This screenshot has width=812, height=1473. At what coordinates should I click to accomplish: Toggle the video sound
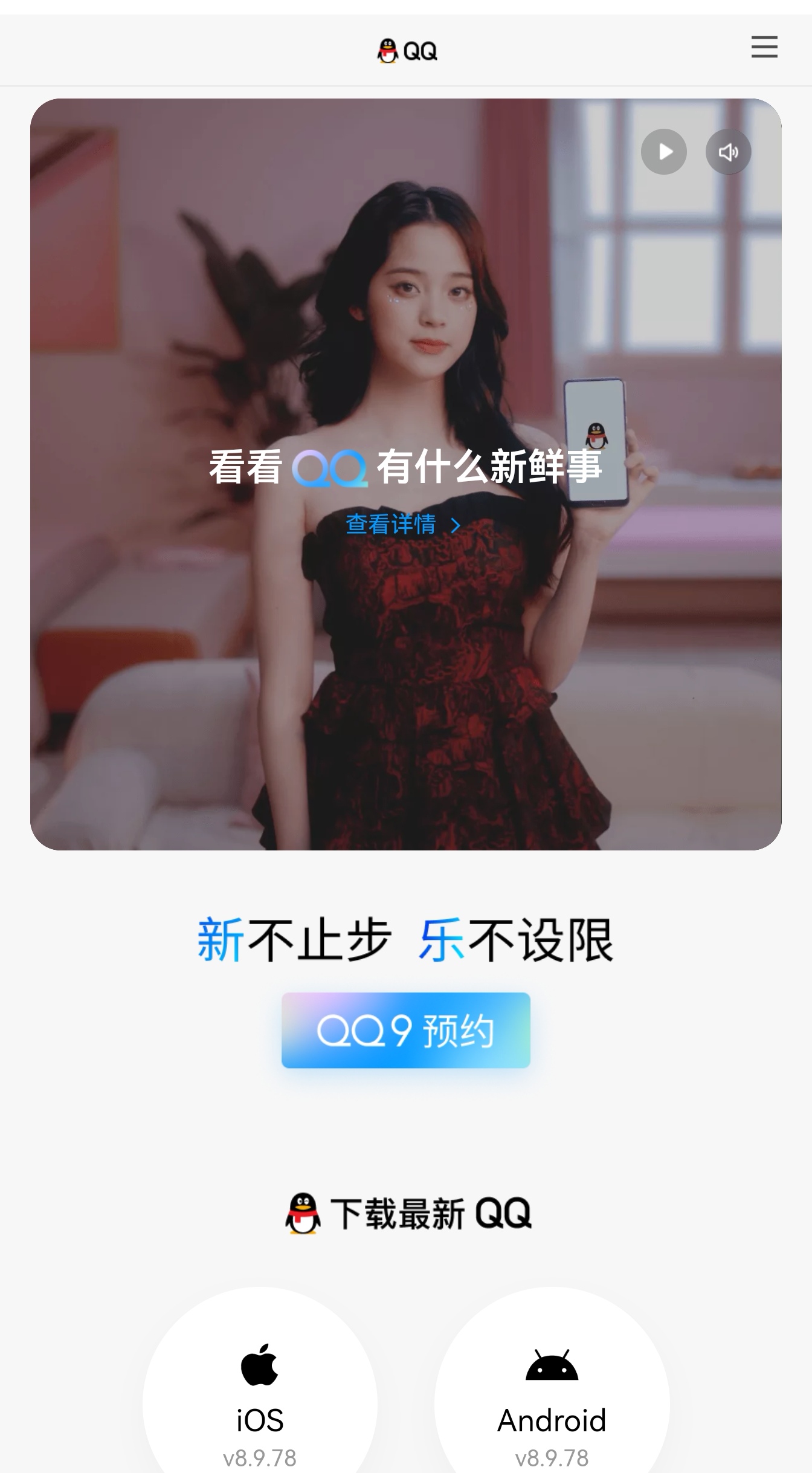pyautogui.click(x=728, y=152)
